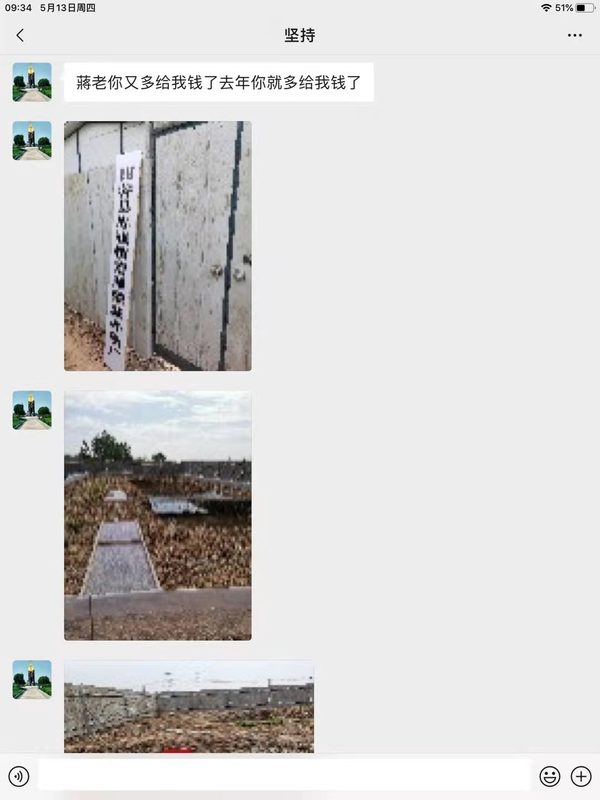This screenshot has height=800, width=600.
Task: Open the photo of the white banner on the wall
Action: tap(158, 246)
